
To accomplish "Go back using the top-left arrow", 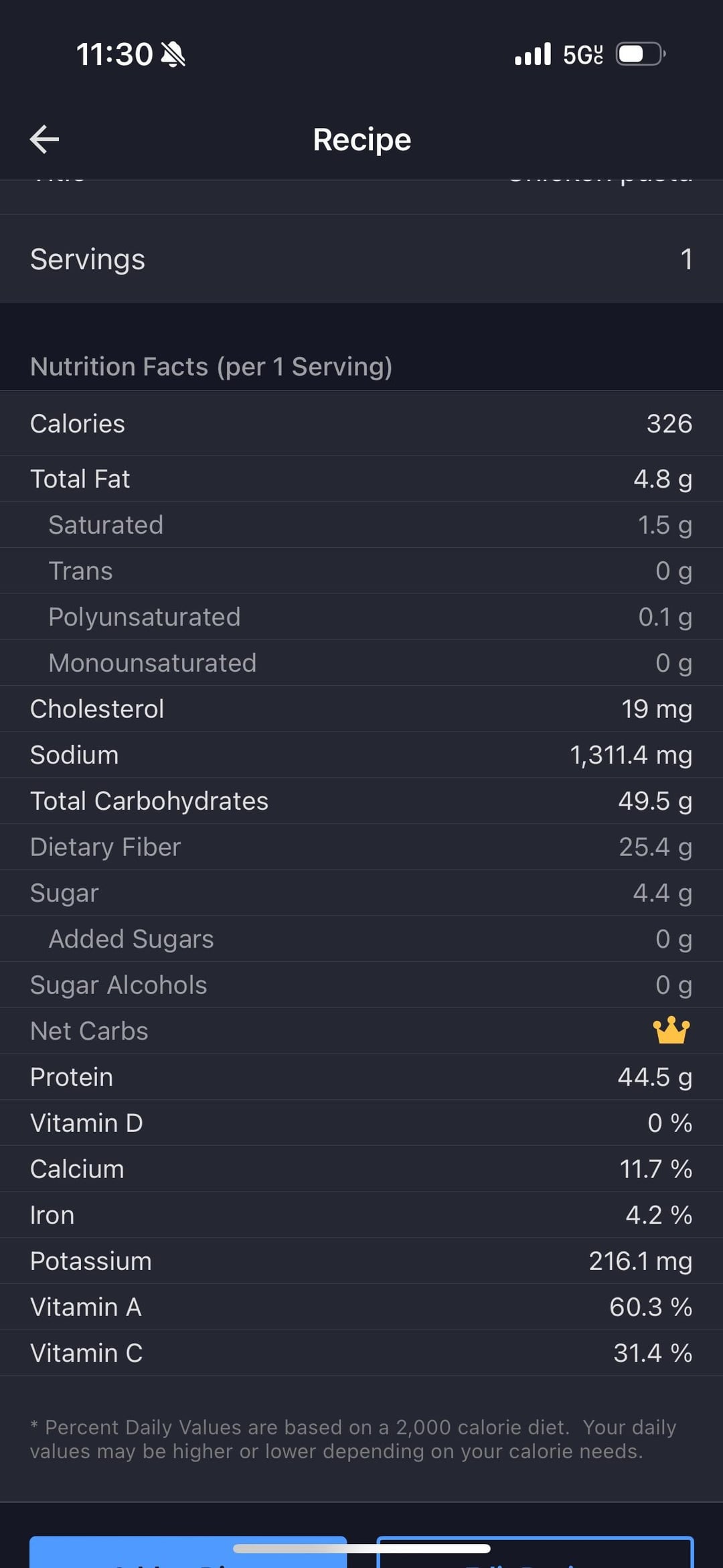I will pos(45,139).
